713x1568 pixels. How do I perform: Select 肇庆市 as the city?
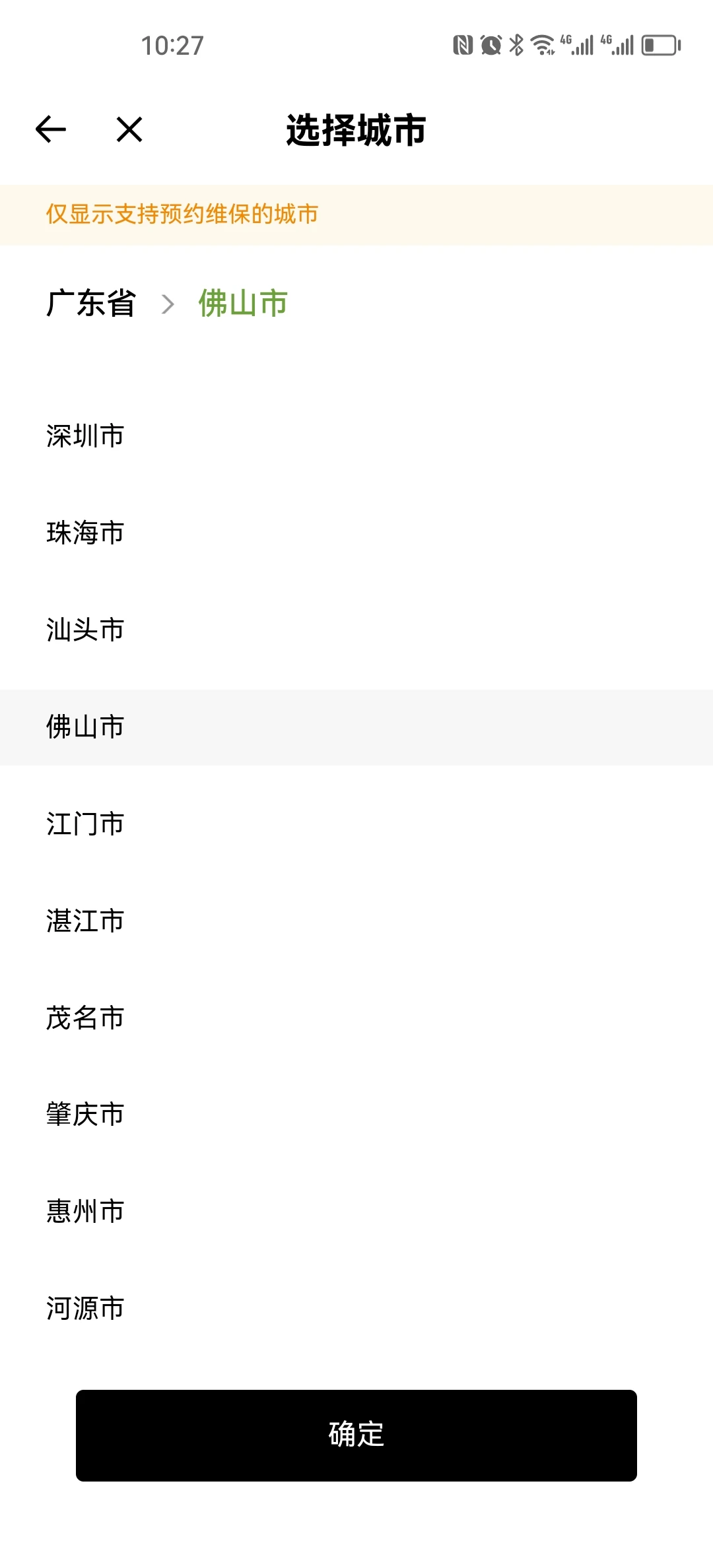point(356,1115)
